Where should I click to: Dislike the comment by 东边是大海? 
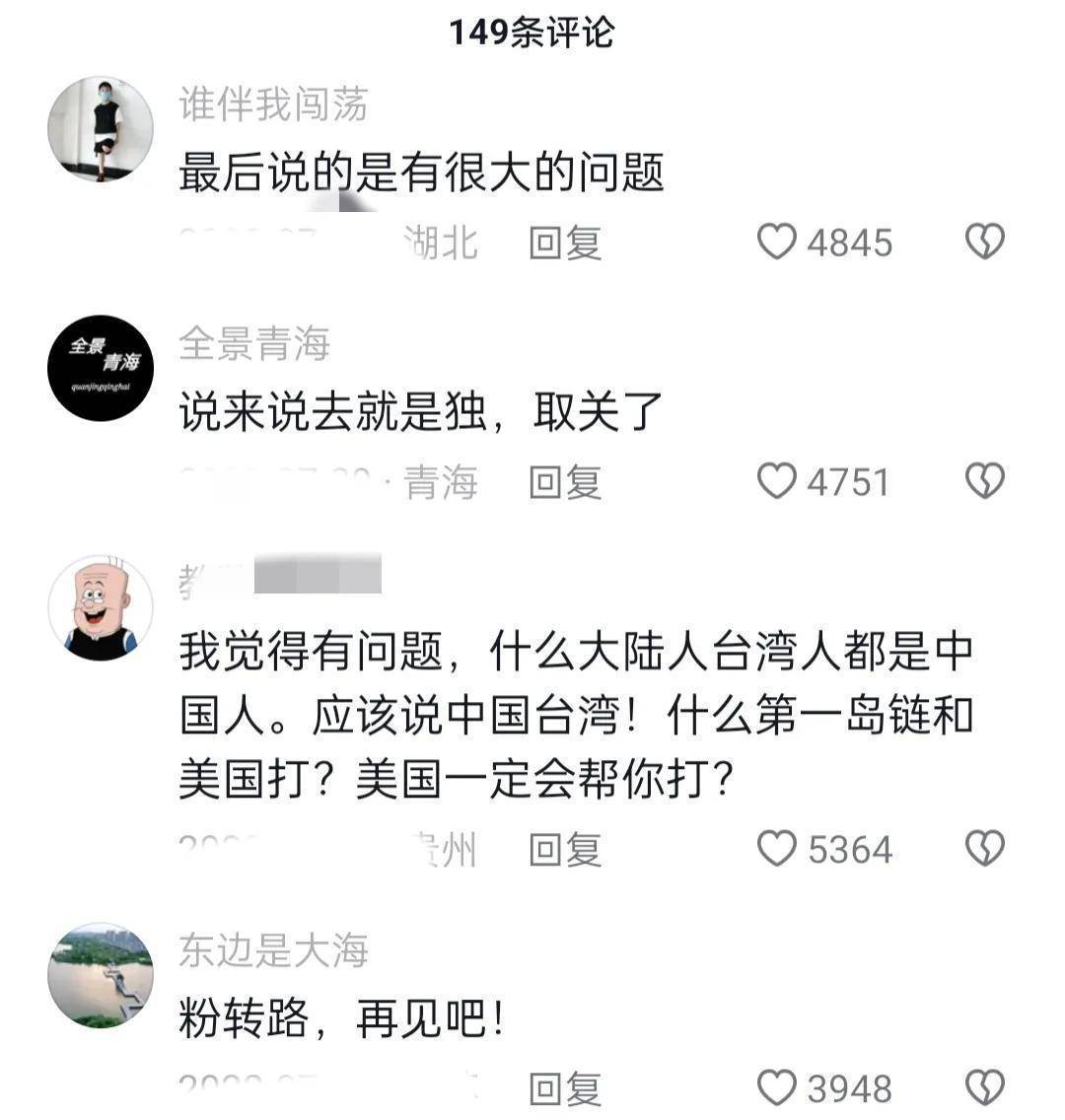tap(984, 1087)
